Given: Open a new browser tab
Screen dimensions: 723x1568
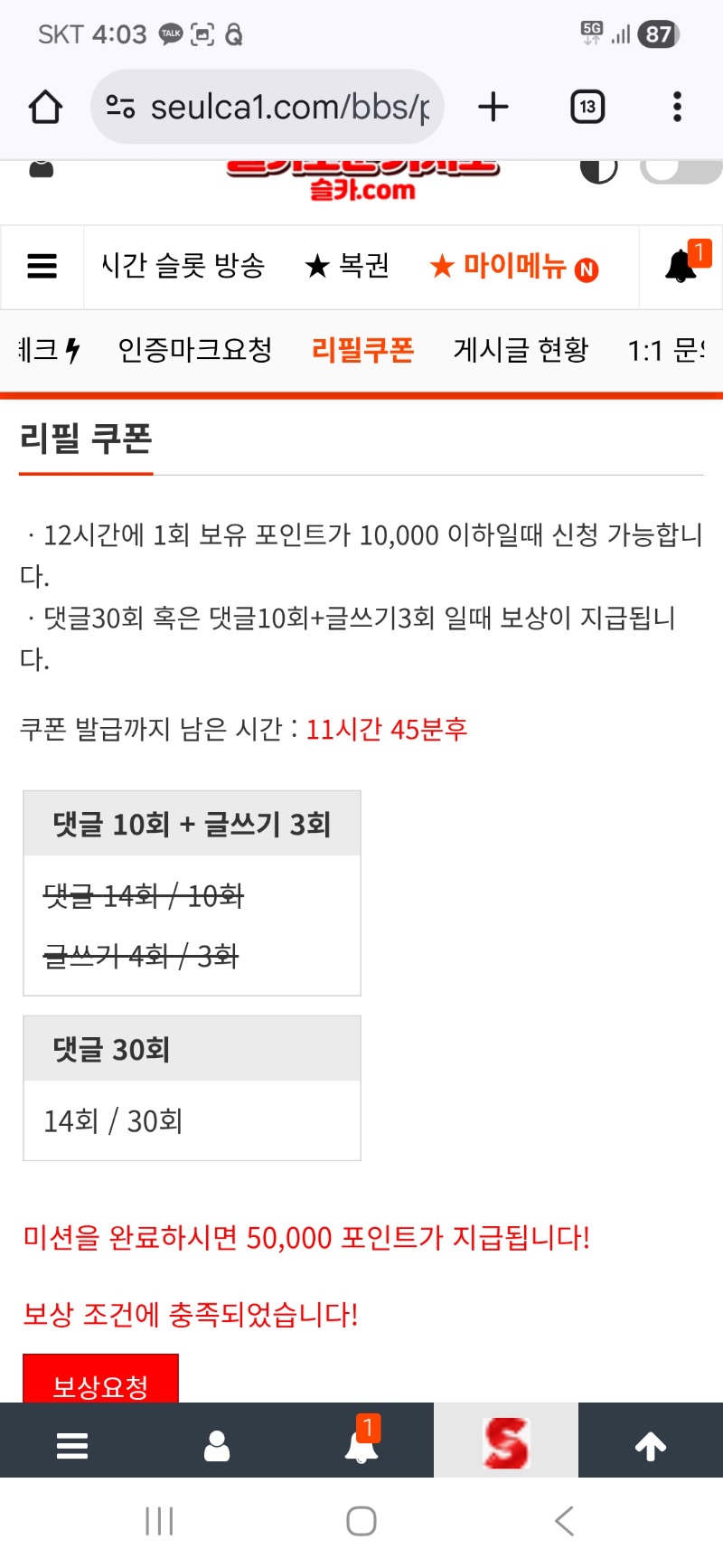Looking at the screenshot, I should click(493, 108).
